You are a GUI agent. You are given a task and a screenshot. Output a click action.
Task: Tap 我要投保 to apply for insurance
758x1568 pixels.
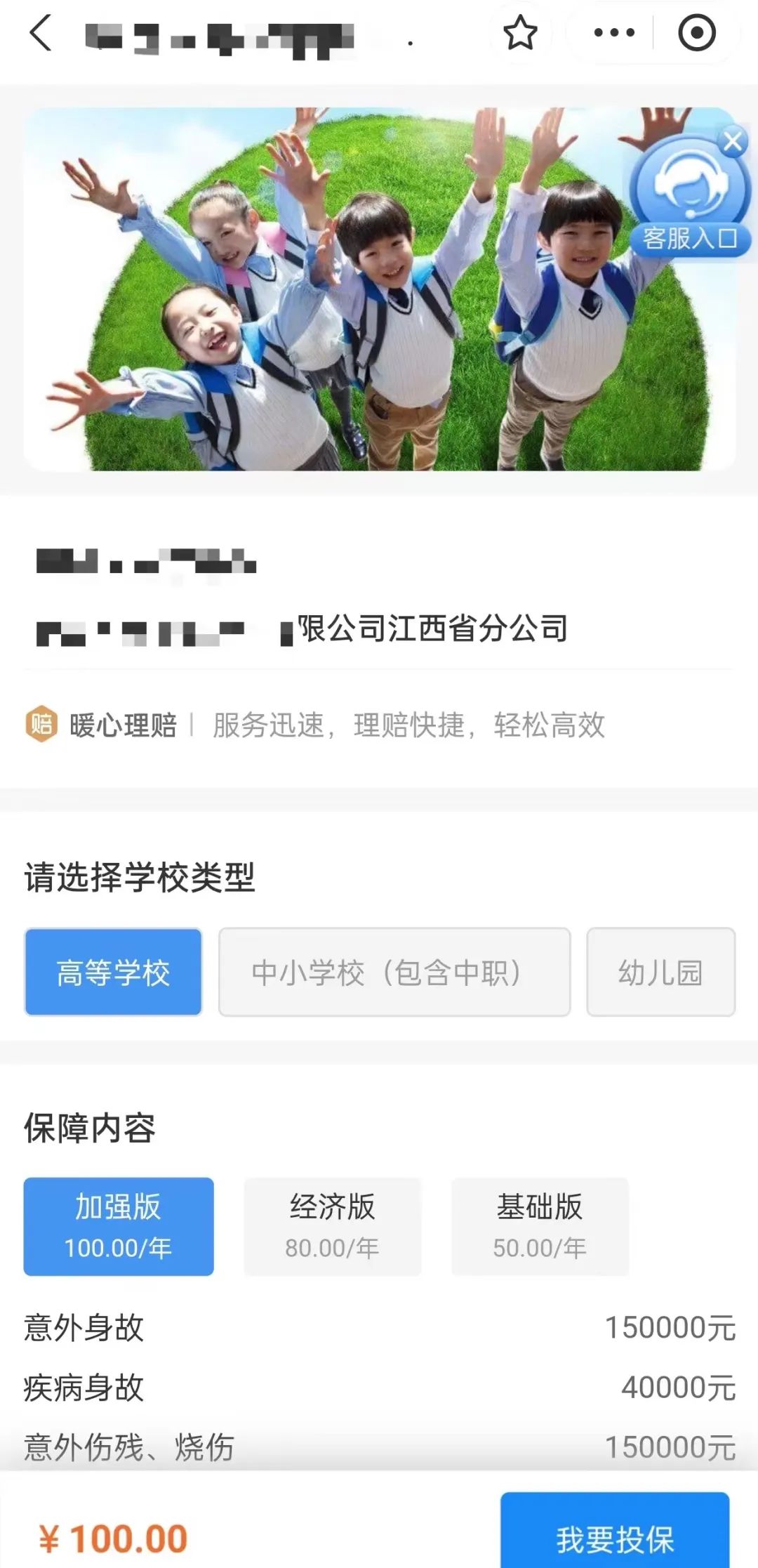(x=615, y=1538)
